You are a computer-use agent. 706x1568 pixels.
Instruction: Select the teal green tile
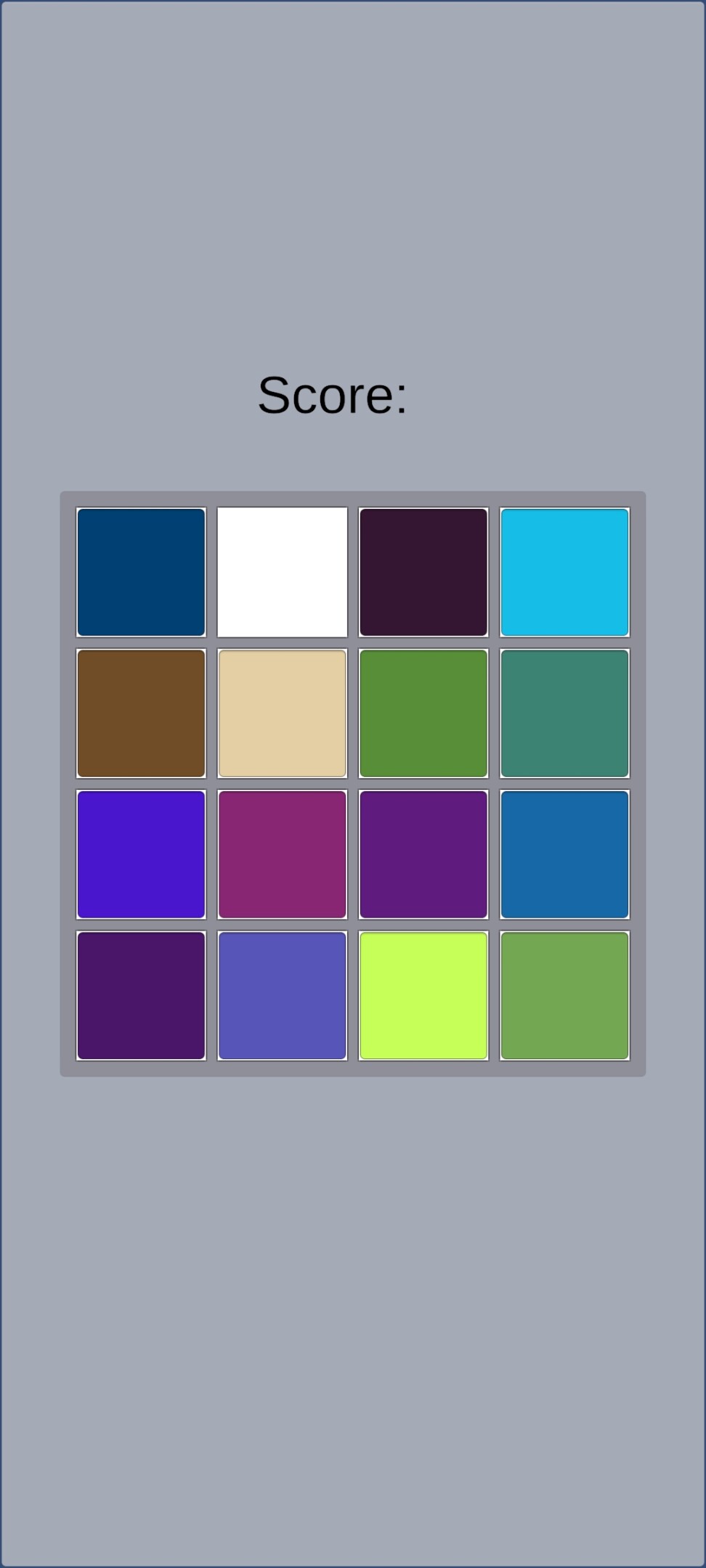[x=564, y=713]
